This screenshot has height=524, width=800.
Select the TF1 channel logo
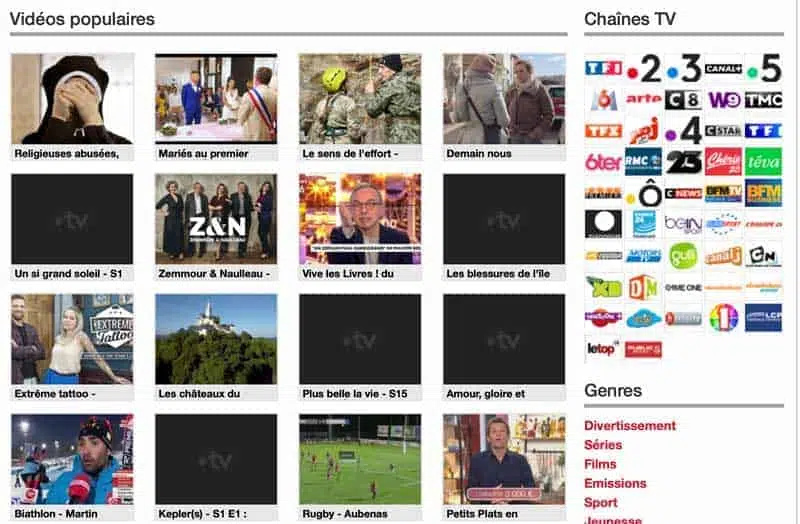[603, 69]
